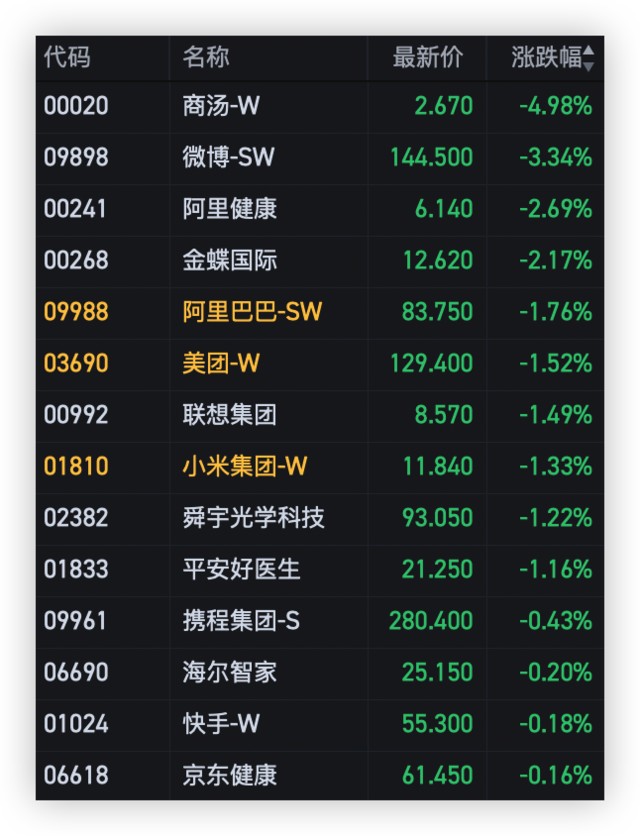Open 平安好医生 stock details
This screenshot has width=640, height=836.
click(x=242, y=570)
